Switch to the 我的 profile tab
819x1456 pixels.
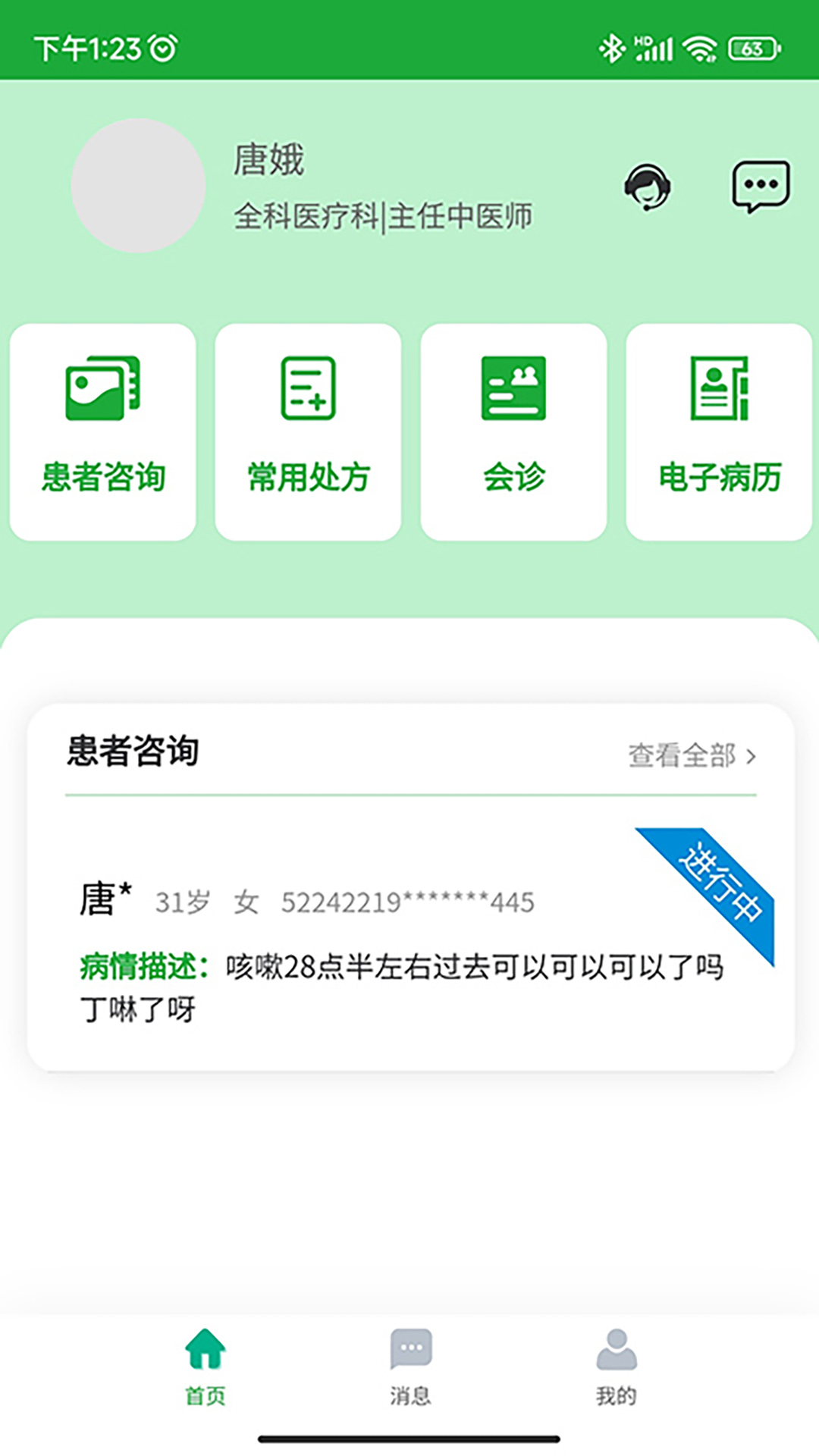pos(616,1367)
